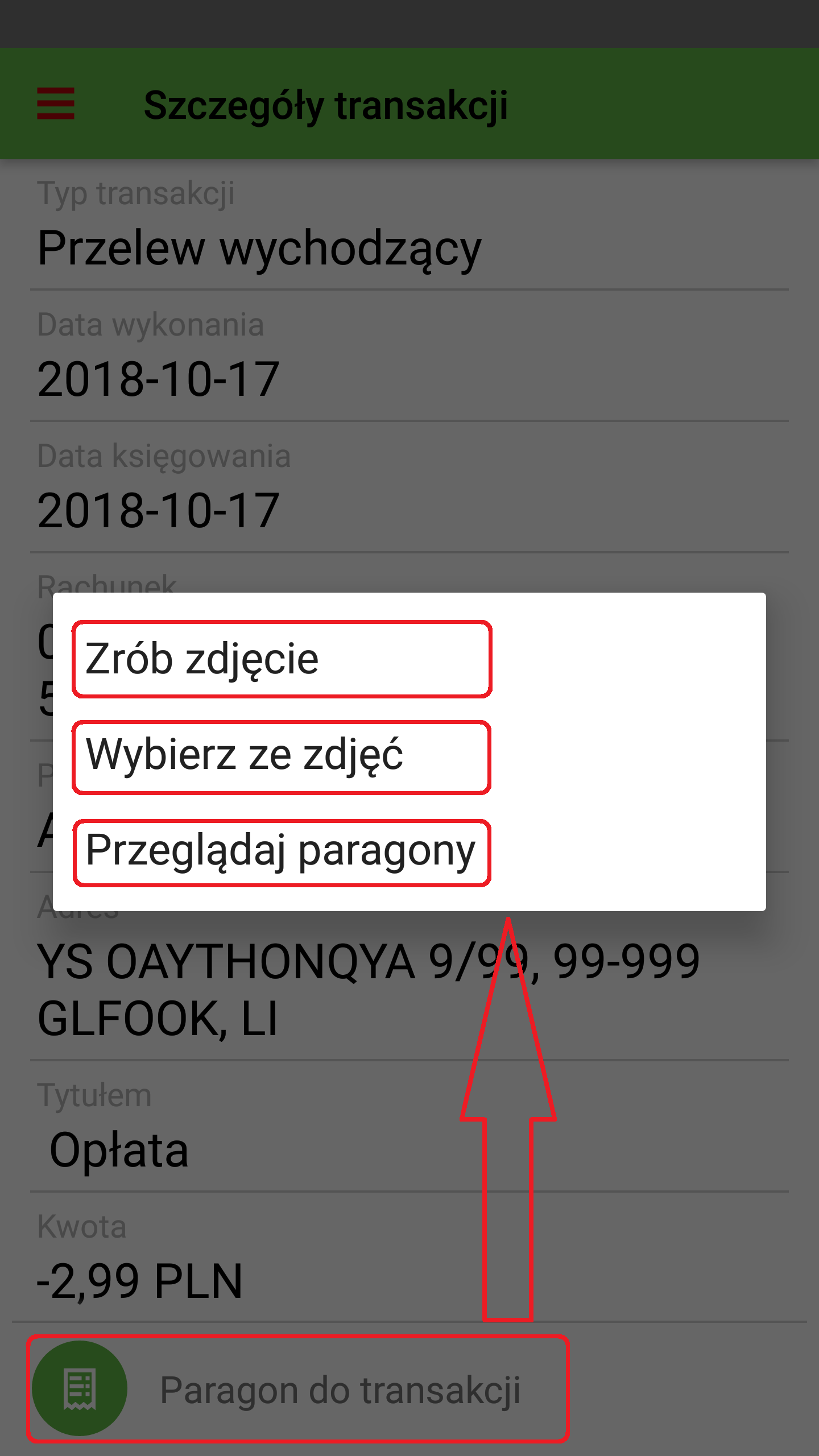Open Przeglądaj paragony option
The image size is (819, 1456).
click(x=282, y=853)
